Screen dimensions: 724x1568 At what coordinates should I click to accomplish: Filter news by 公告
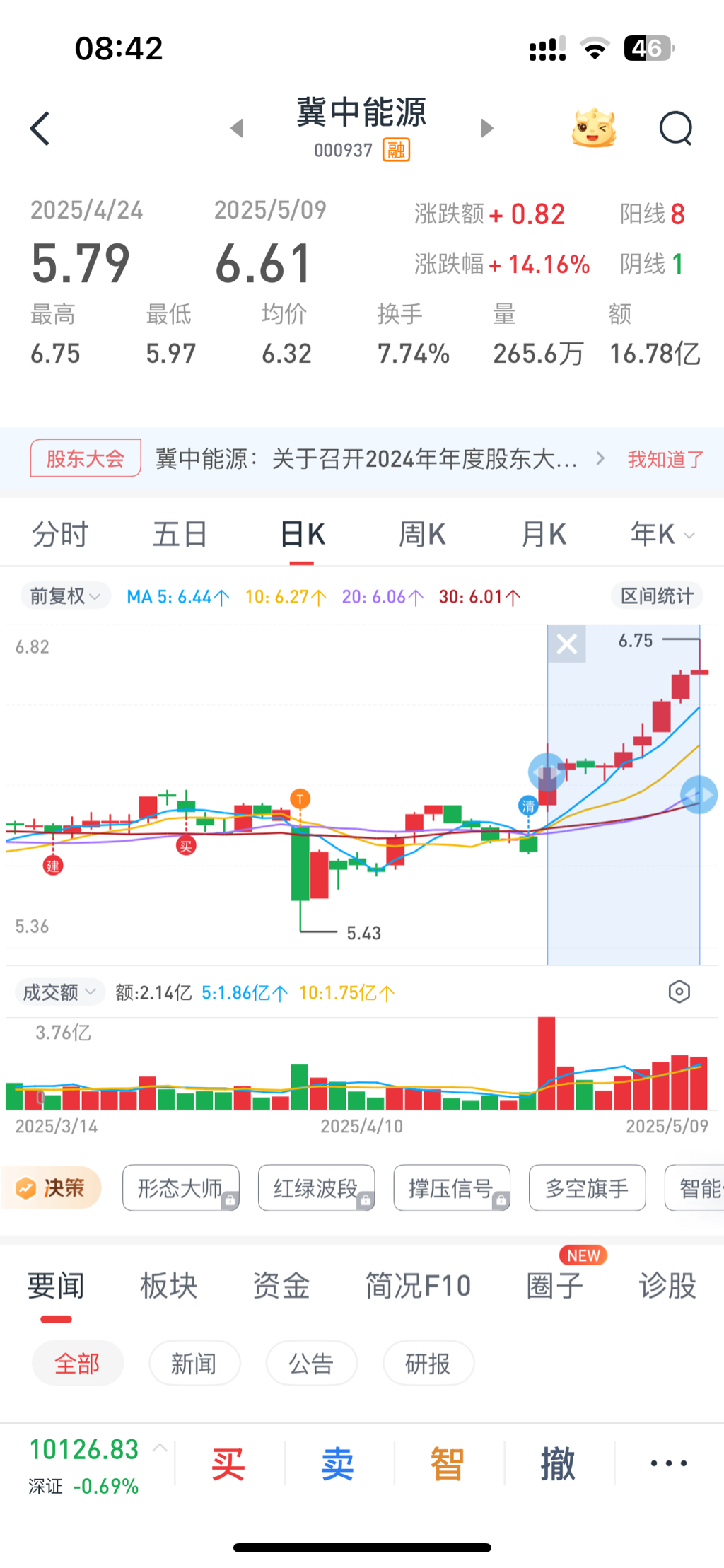[x=311, y=1363]
